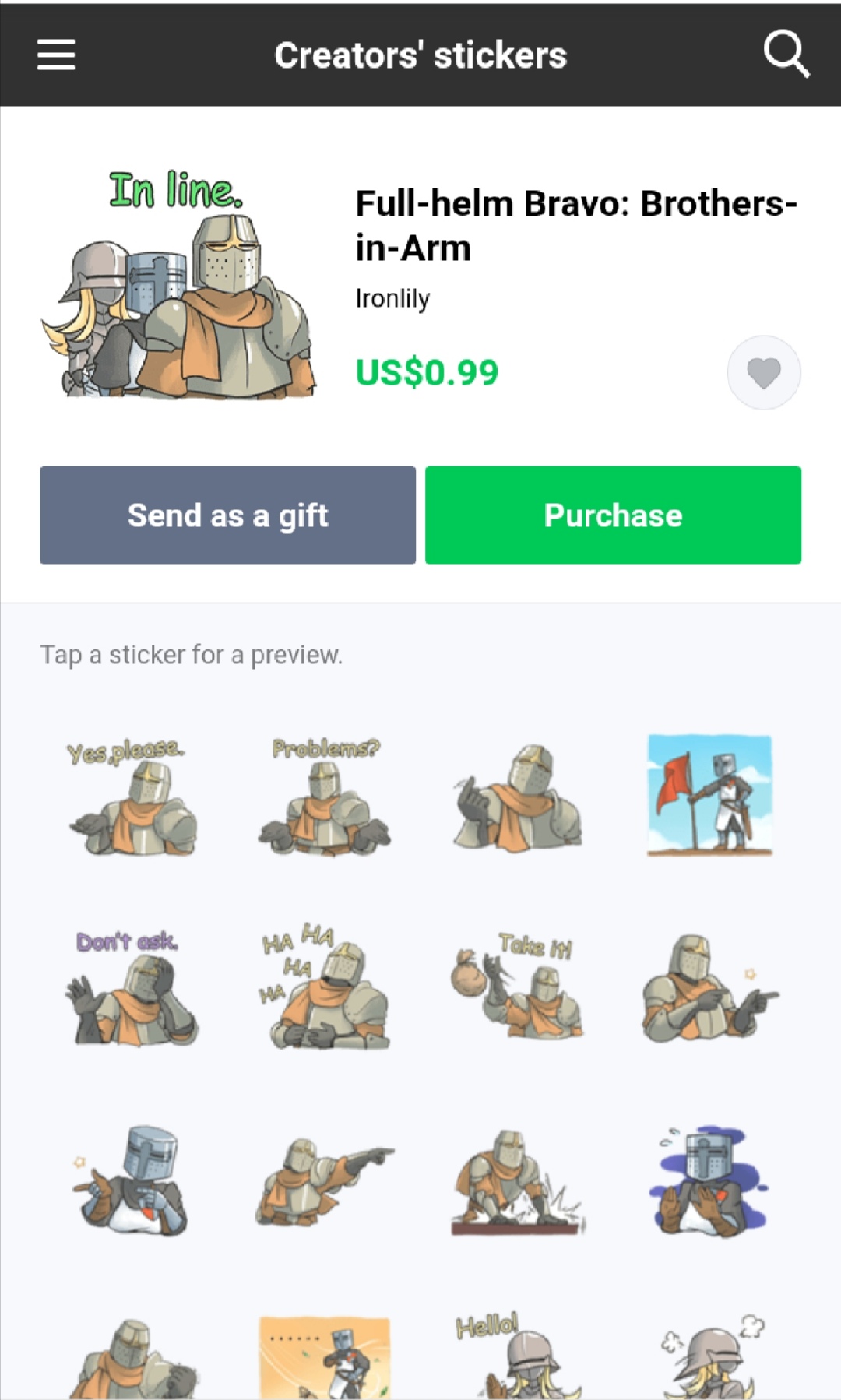Open creator Ironlily's page
841x1400 pixels.
392,298
